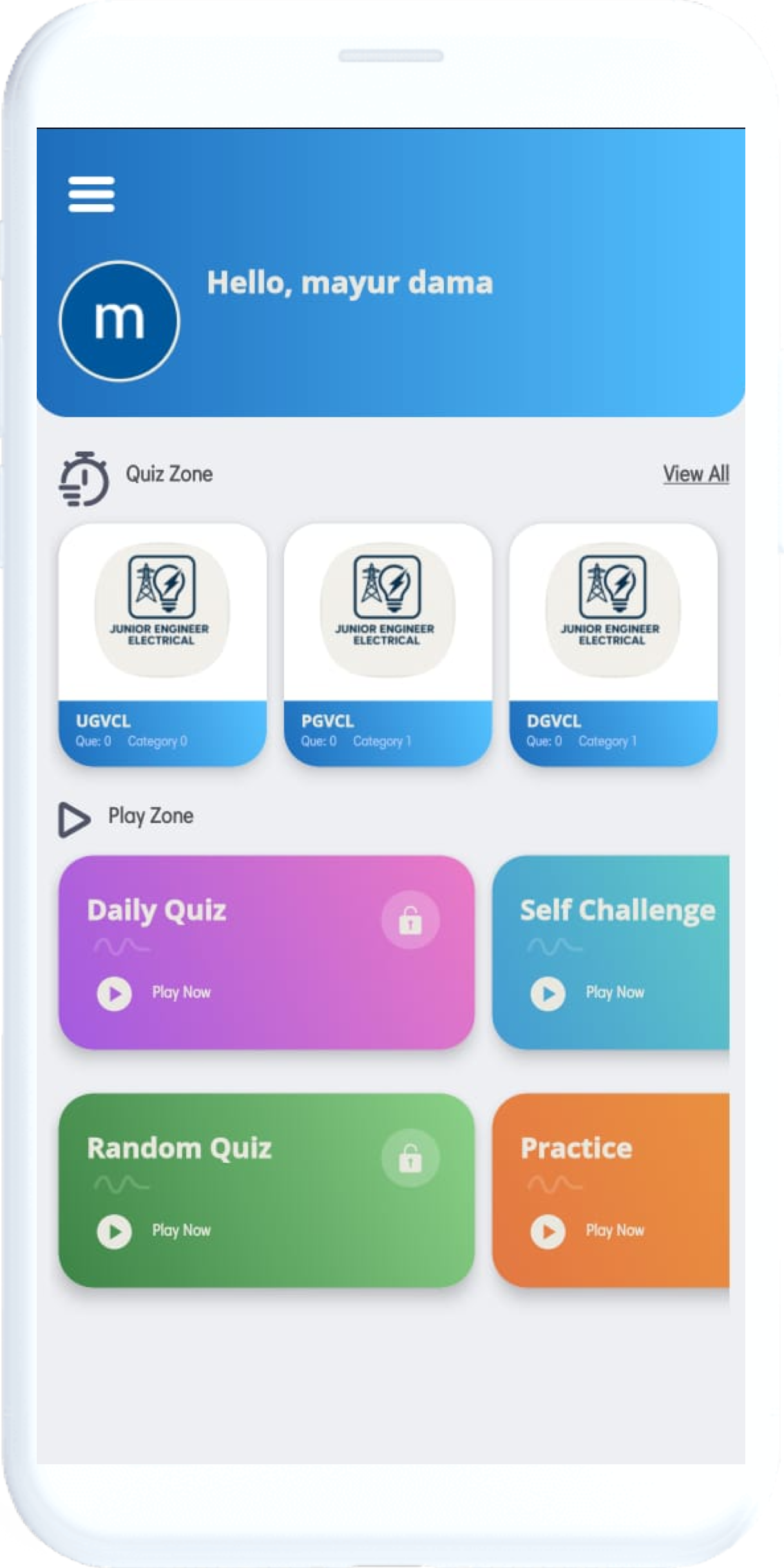Open the hamburger drawer menu

[91, 194]
